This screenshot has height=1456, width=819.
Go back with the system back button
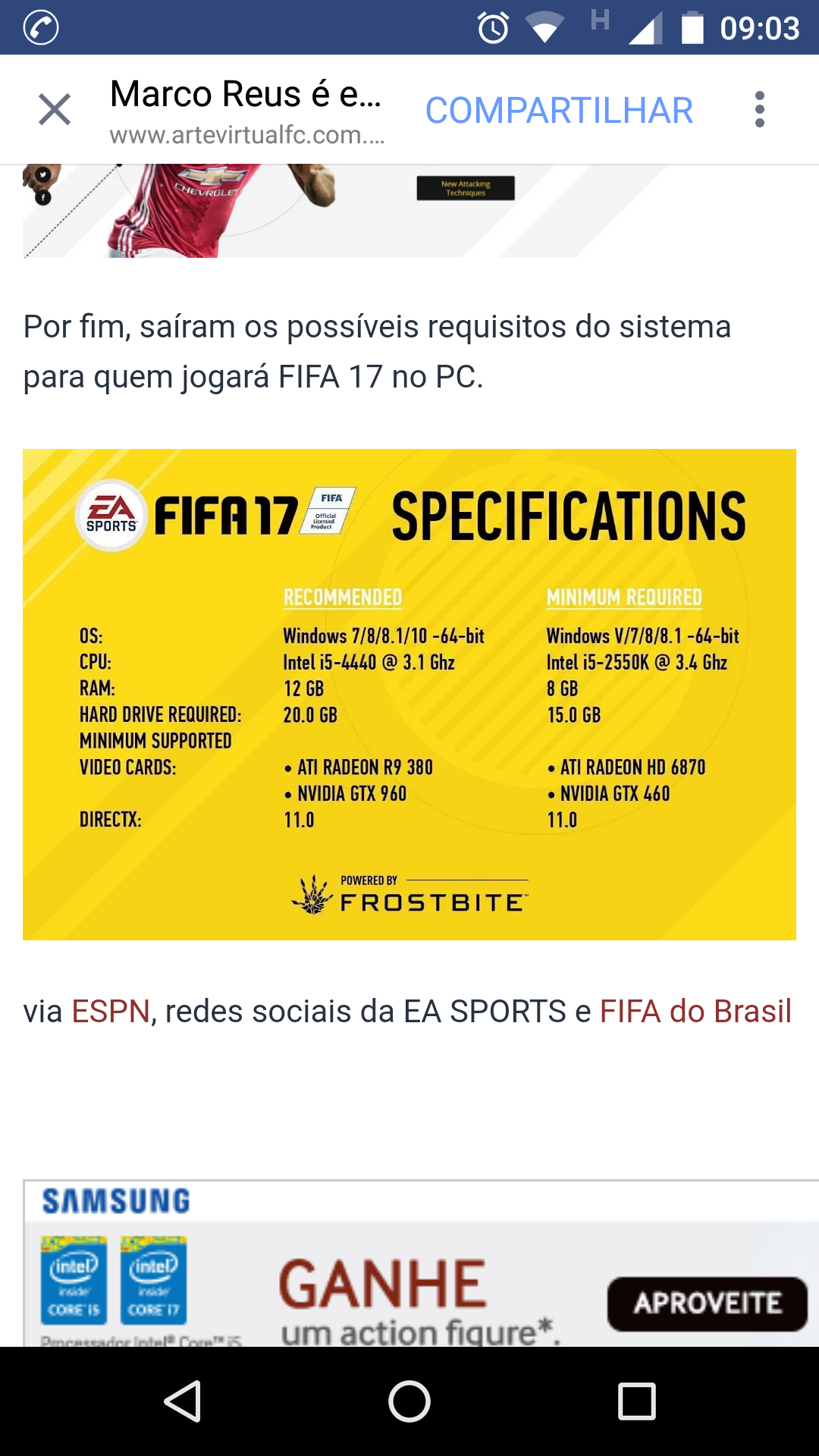point(182,1401)
